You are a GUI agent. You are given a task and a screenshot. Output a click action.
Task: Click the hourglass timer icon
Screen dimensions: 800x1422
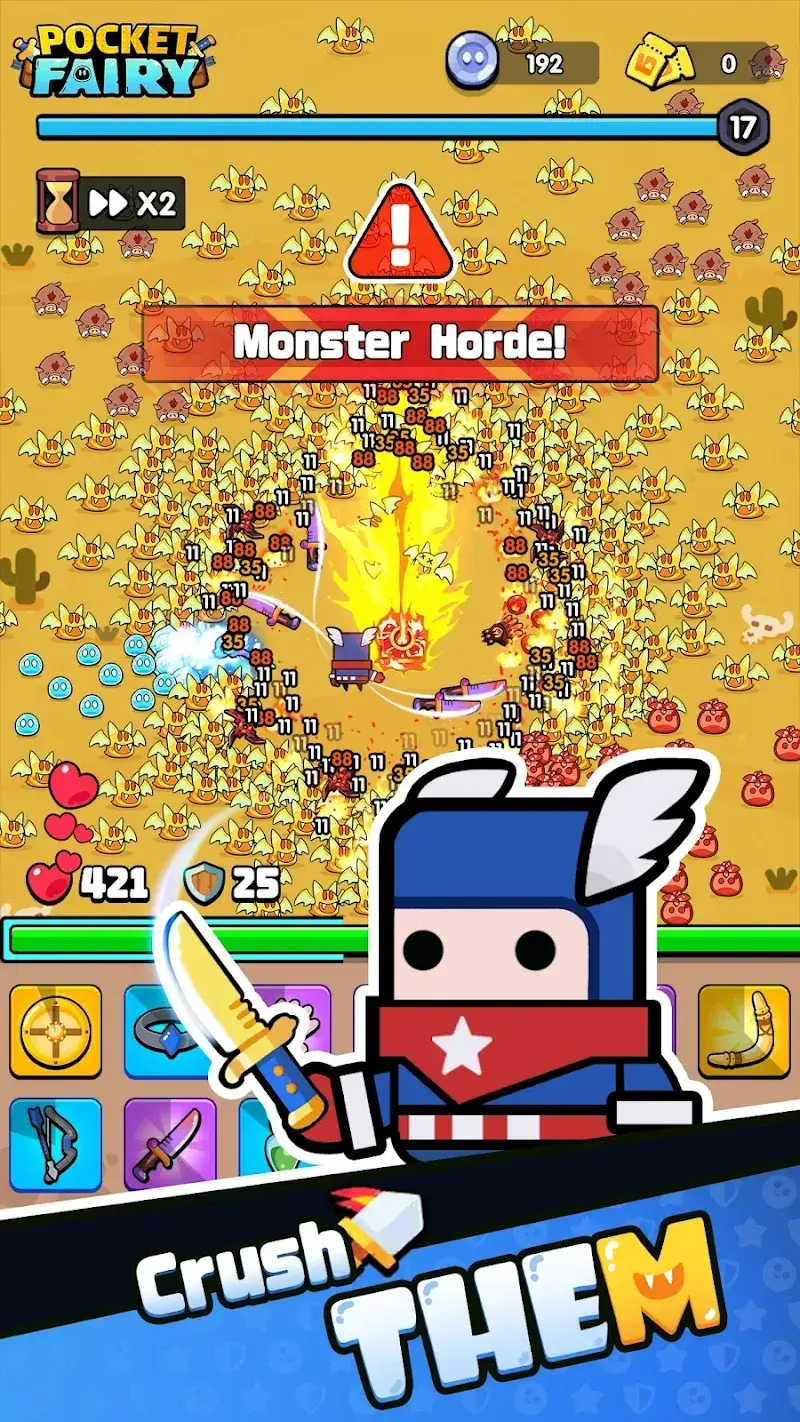pos(58,198)
